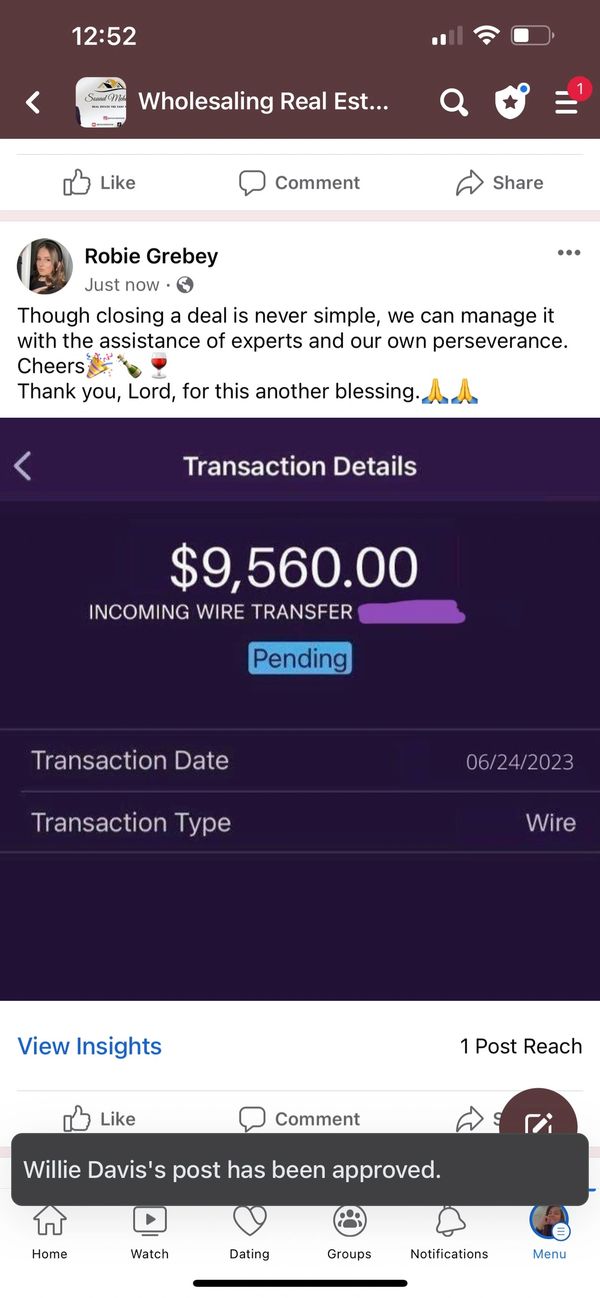The height and width of the screenshot is (1298, 600).
Task: Go to the Home tab
Action: [x=49, y=1232]
